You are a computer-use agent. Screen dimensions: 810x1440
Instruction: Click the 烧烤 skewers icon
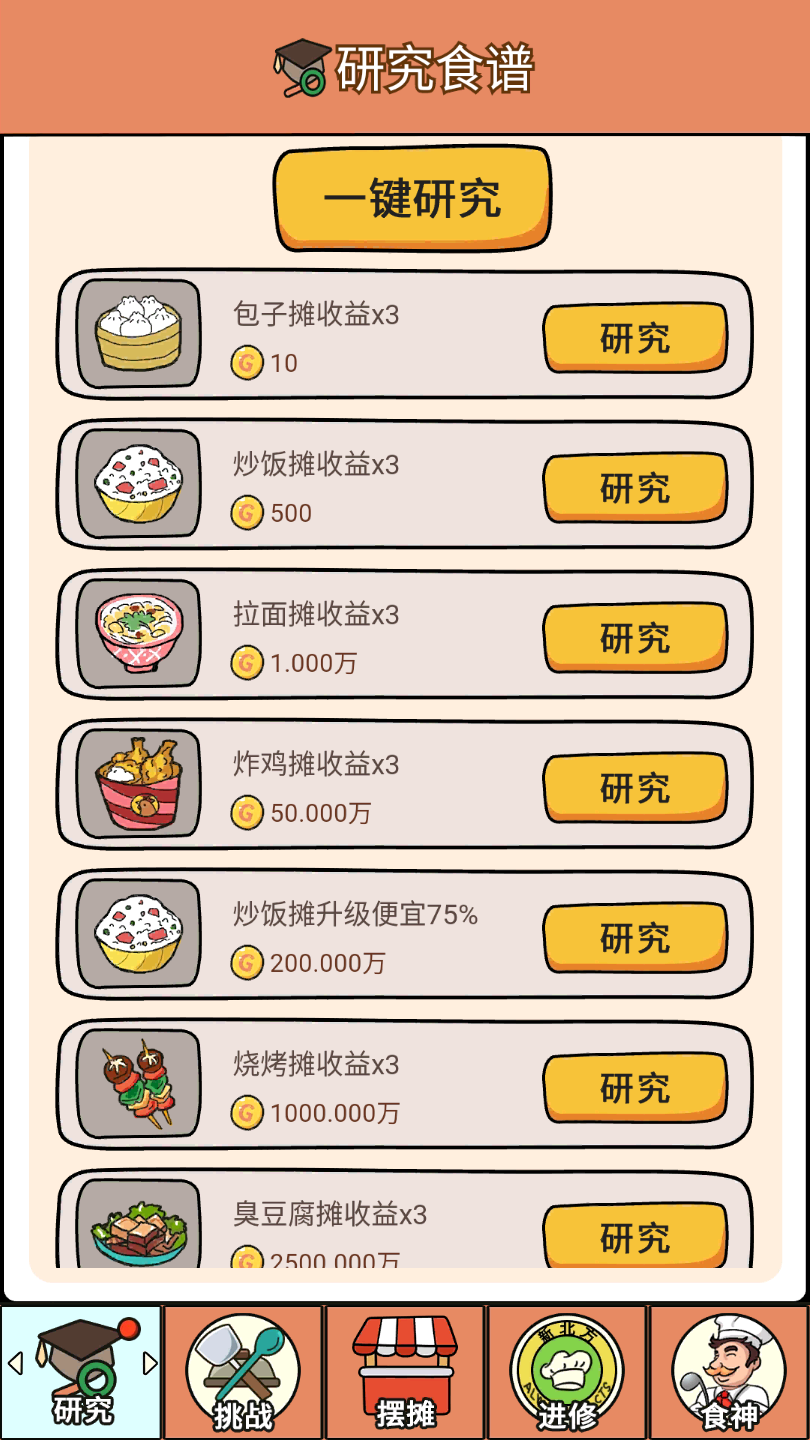[140, 1085]
